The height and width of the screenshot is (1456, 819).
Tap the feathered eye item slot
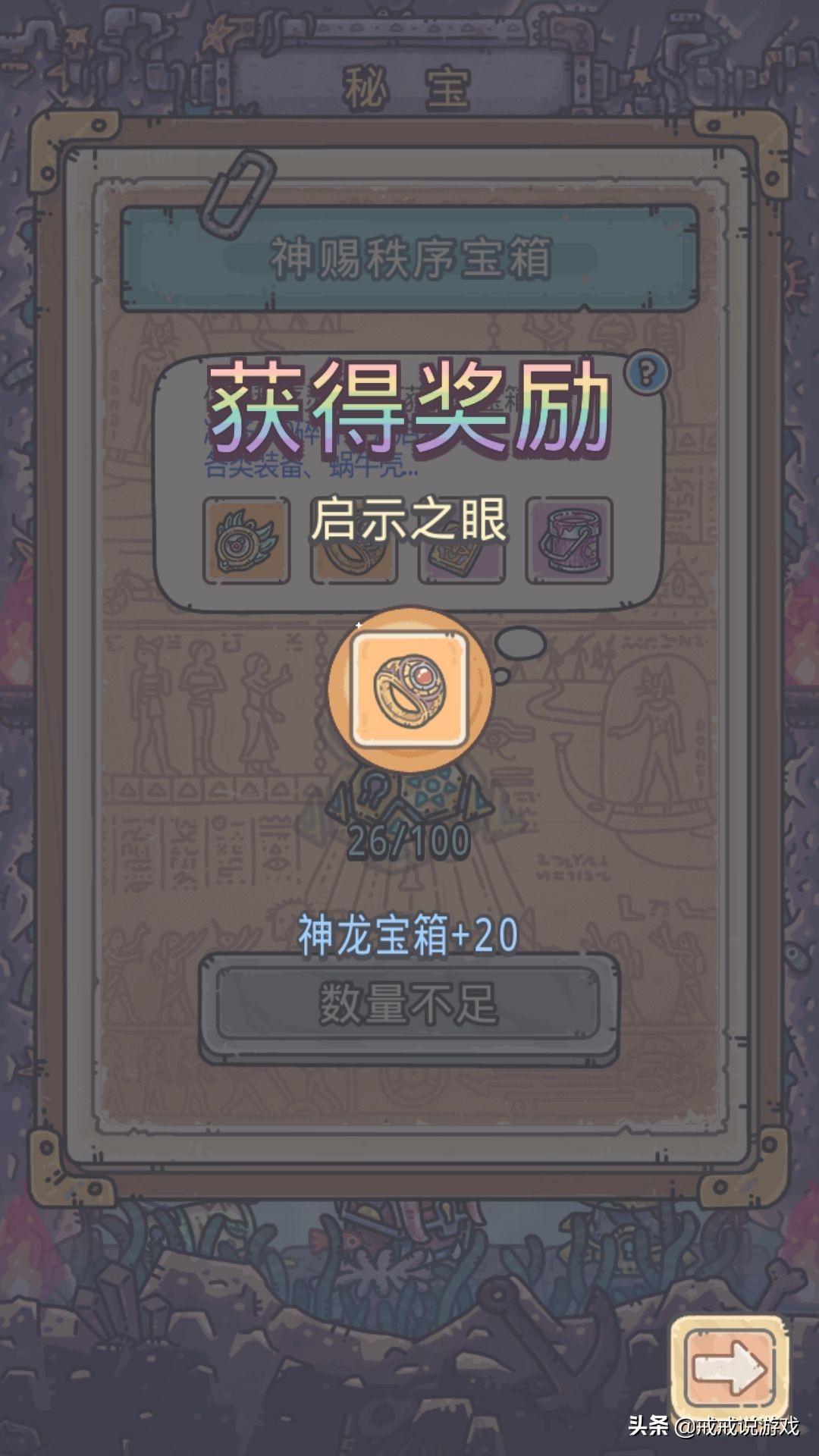point(246,541)
